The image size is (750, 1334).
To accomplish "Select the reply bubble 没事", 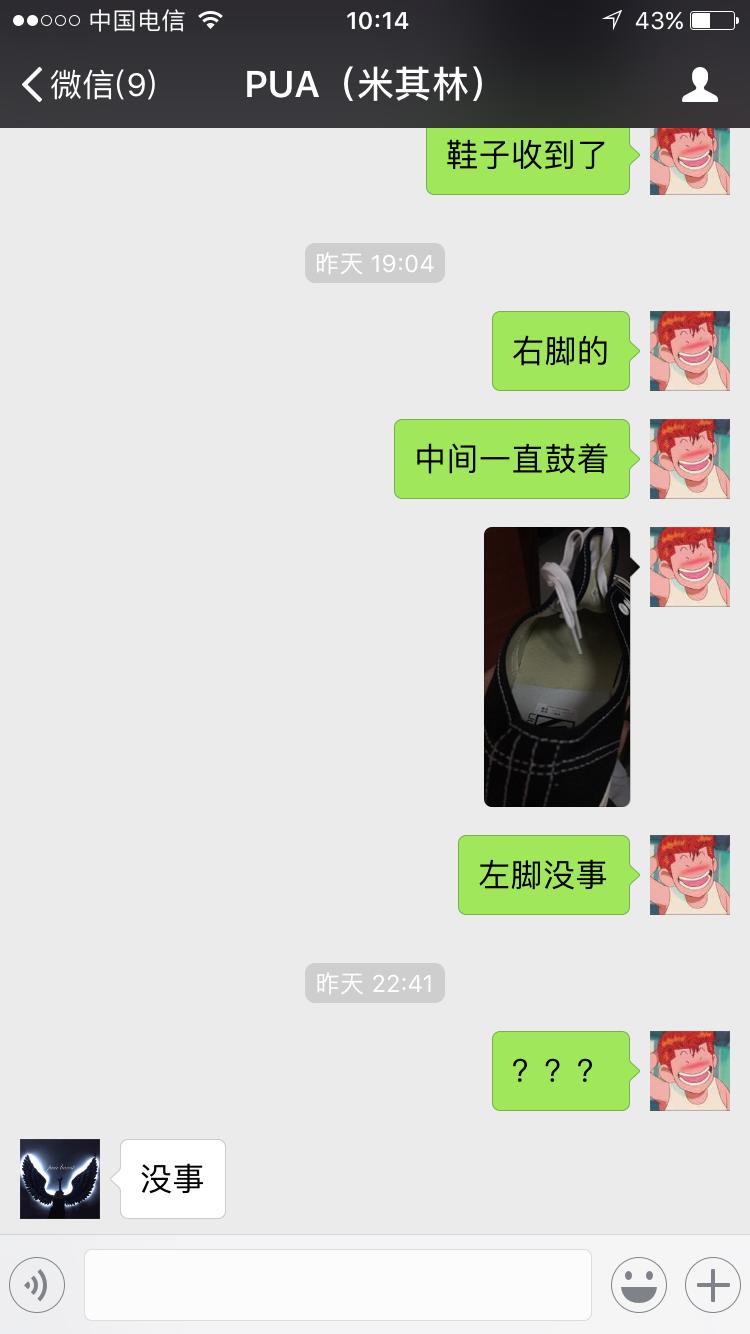I will 172,1178.
